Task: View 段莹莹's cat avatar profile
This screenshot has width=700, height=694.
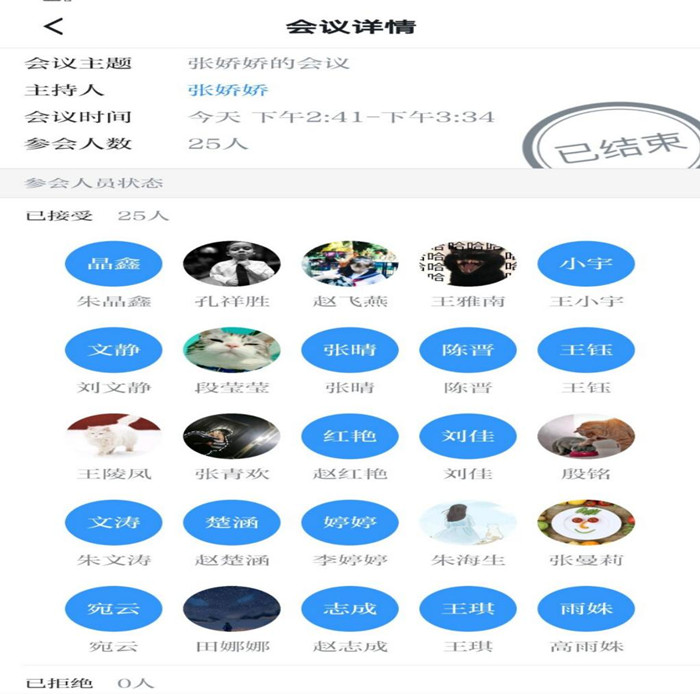Action: pos(232,351)
